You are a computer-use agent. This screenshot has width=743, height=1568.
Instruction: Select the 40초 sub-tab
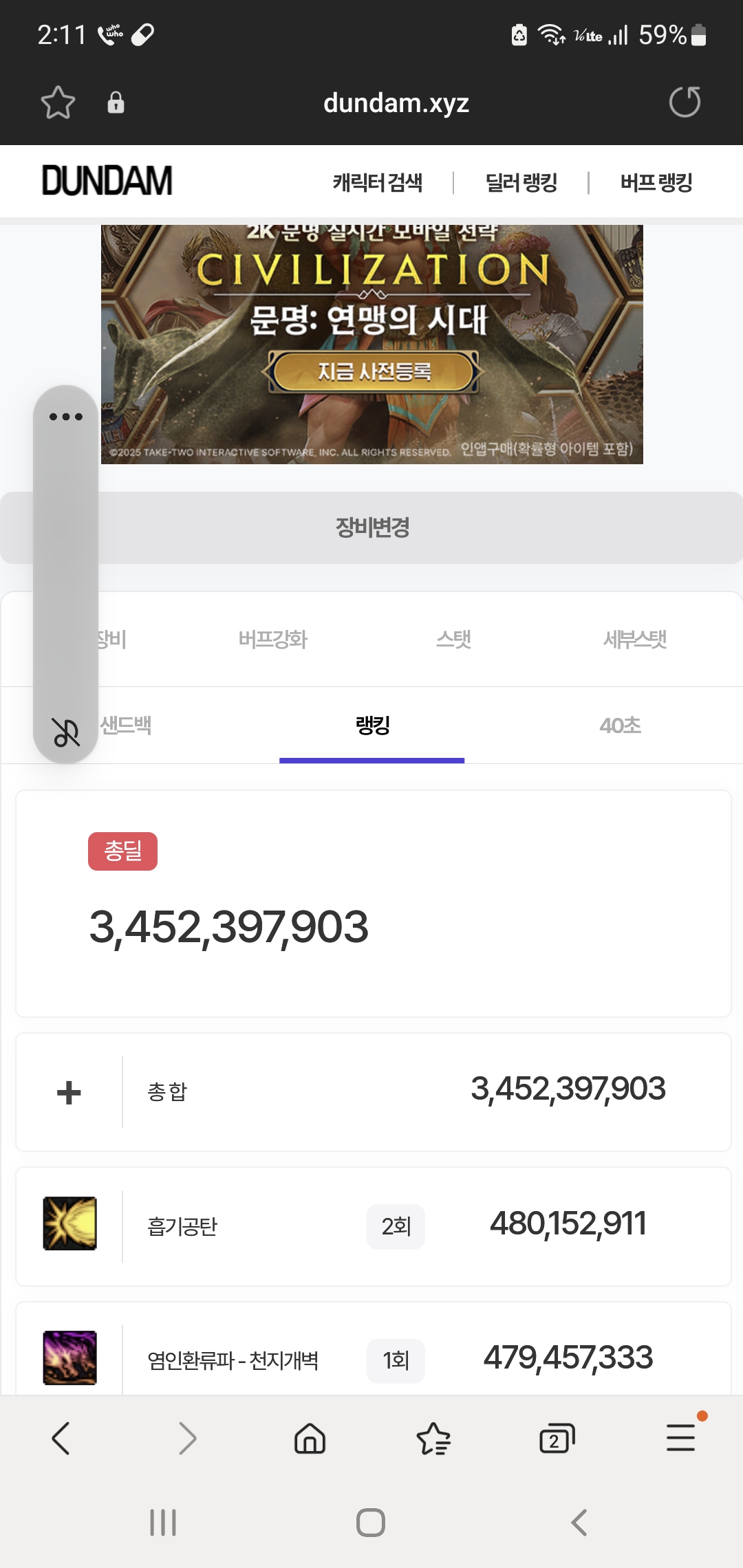[620, 726]
